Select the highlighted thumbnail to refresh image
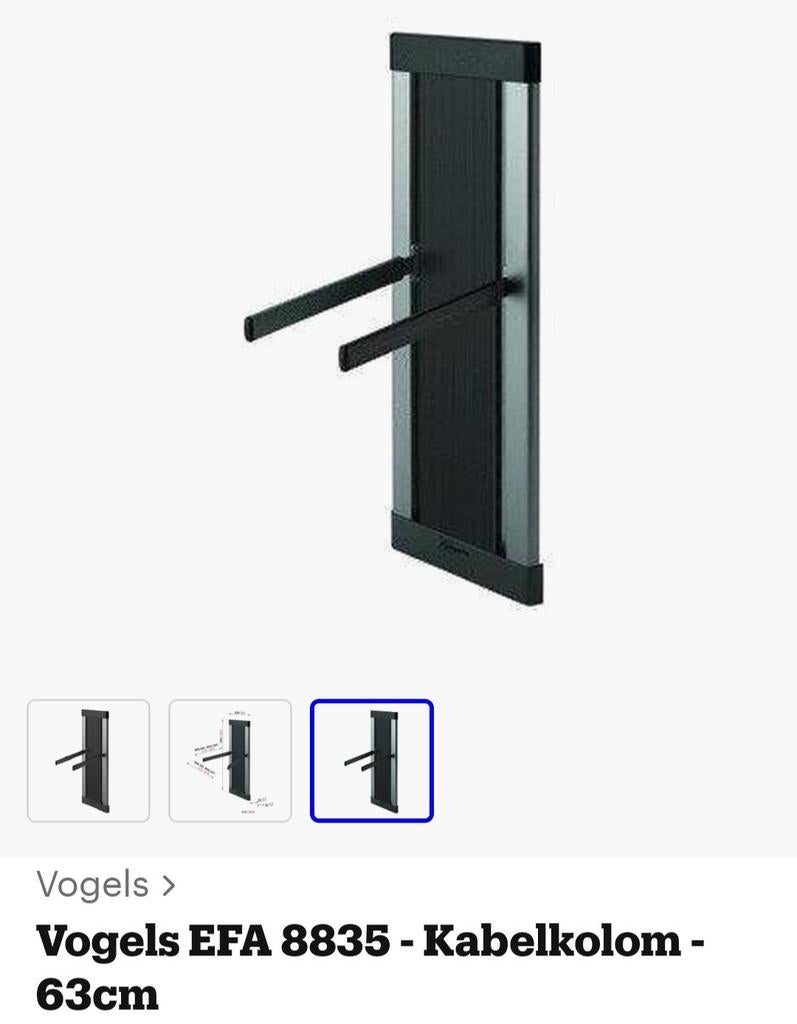Image resolution: width=797 pixels, height=1024 pixels. click(x=371, y=762)
